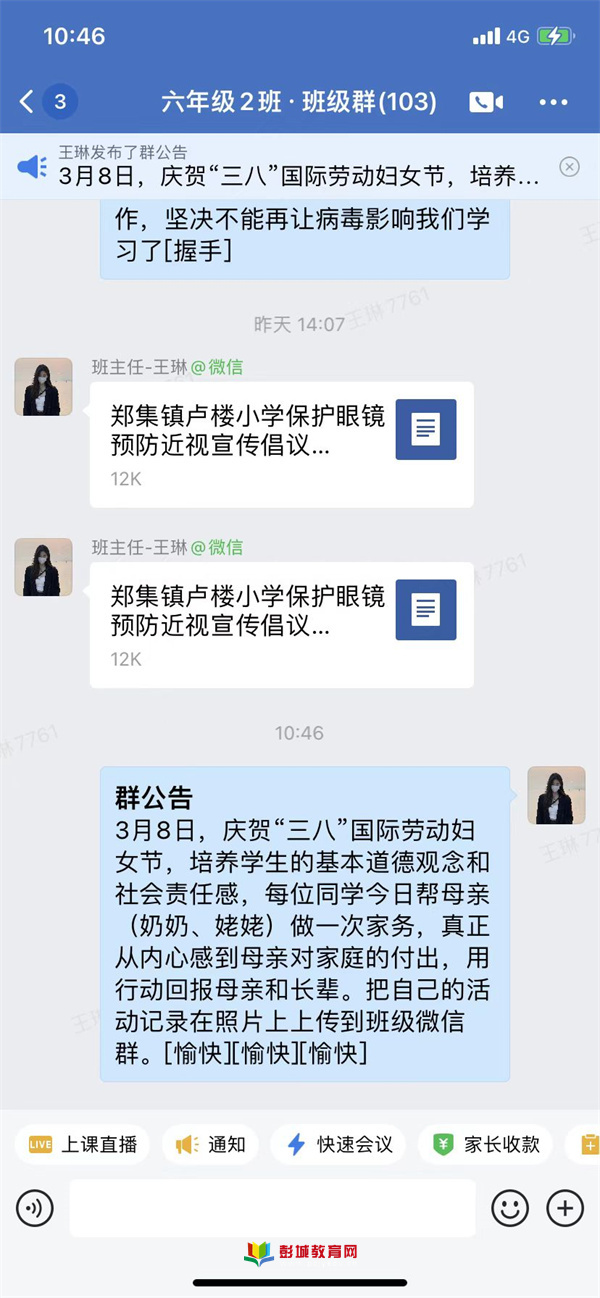Open the group overflow menu

(553, 102)
